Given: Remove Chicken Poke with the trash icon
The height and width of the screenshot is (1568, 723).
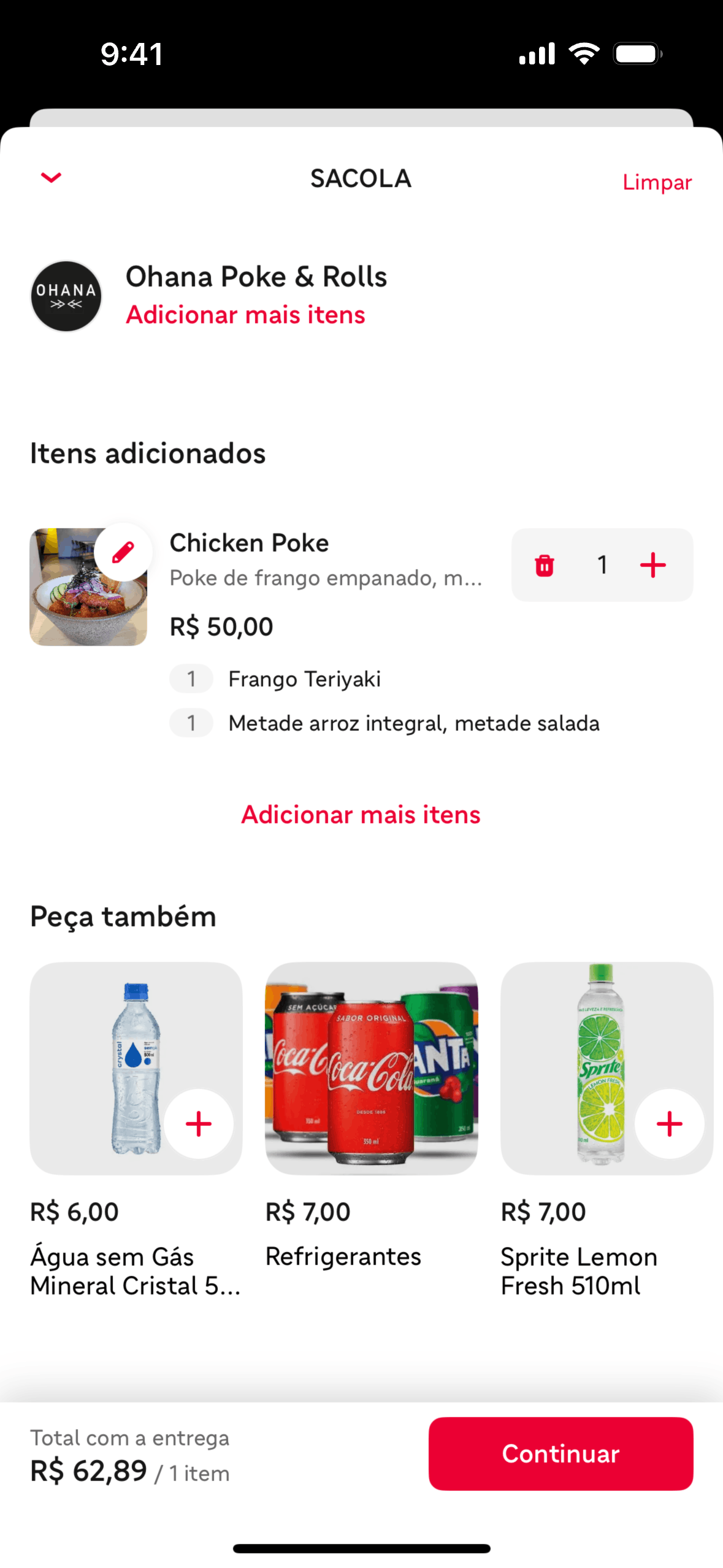Looking at the screenshot, I should click(x=544, y=565).
